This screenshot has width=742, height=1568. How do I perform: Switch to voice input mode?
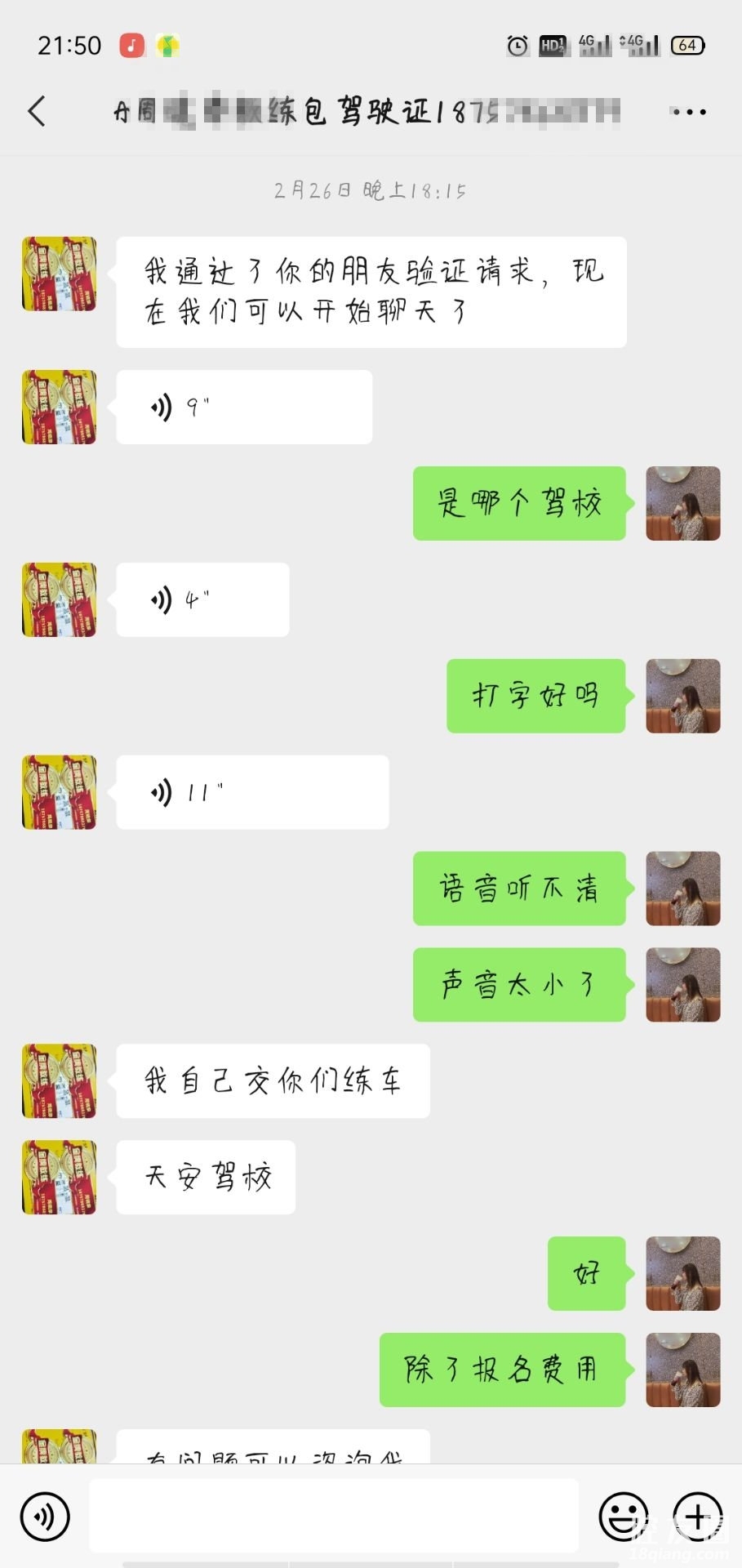pos(45,1517)
